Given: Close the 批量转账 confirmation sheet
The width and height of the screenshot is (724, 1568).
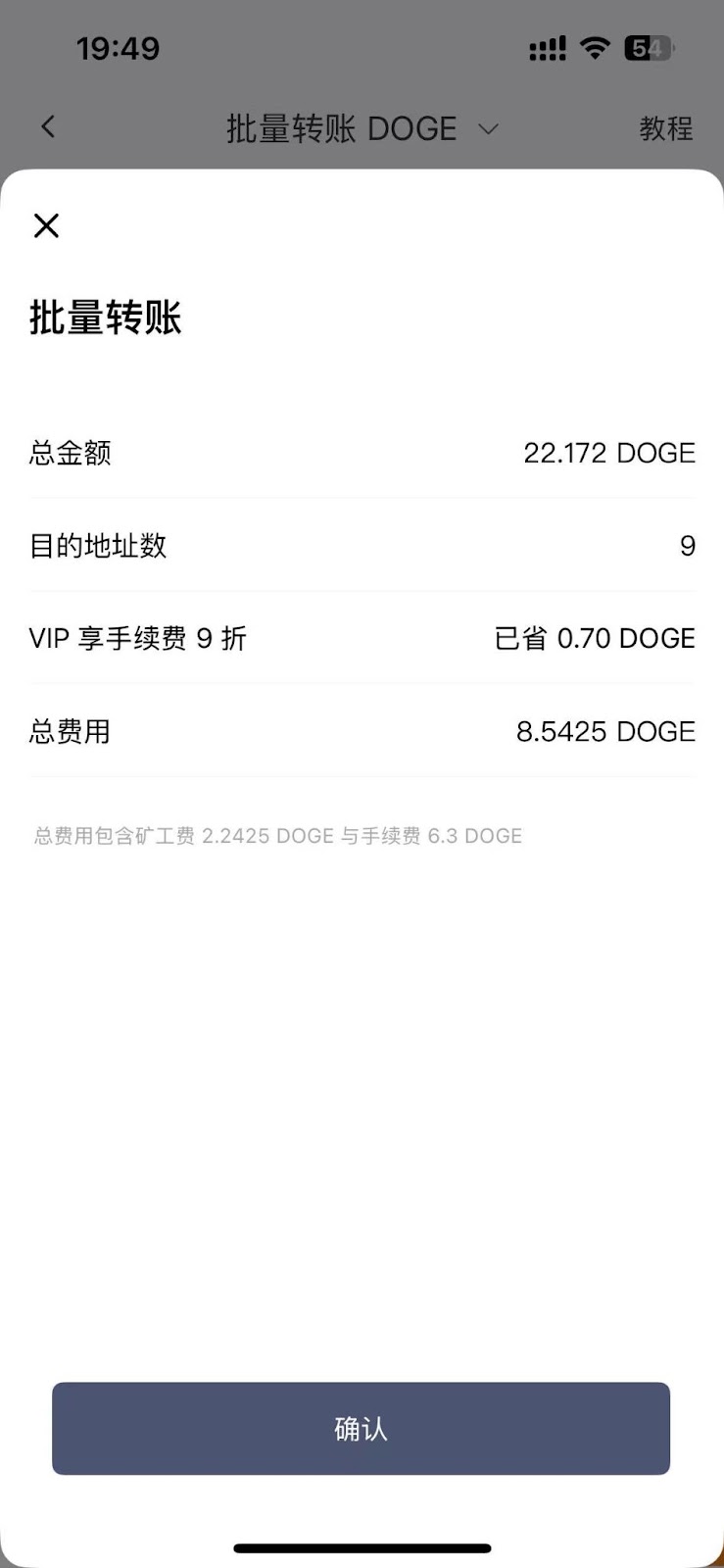Looking at the screenshot, I should pyautogui.click(x=46, y=225).
